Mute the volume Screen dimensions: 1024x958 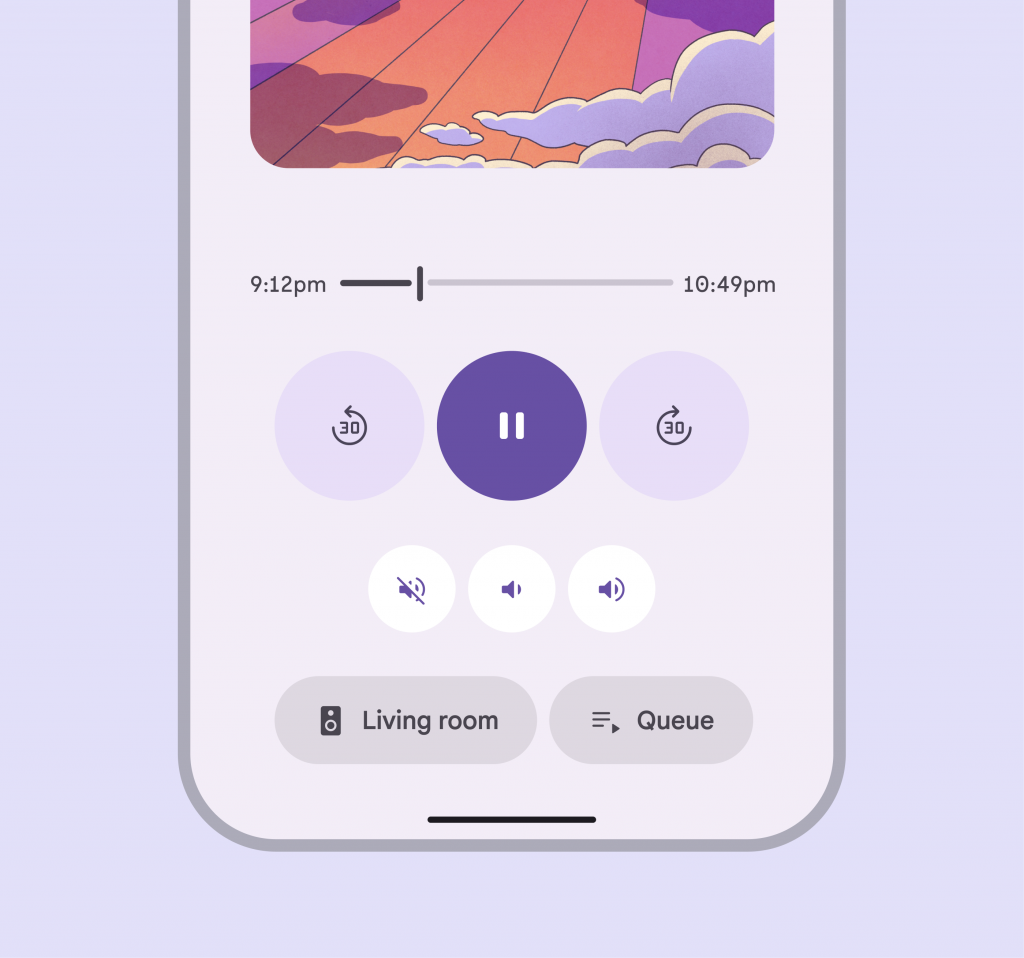[x=411, y=589]
